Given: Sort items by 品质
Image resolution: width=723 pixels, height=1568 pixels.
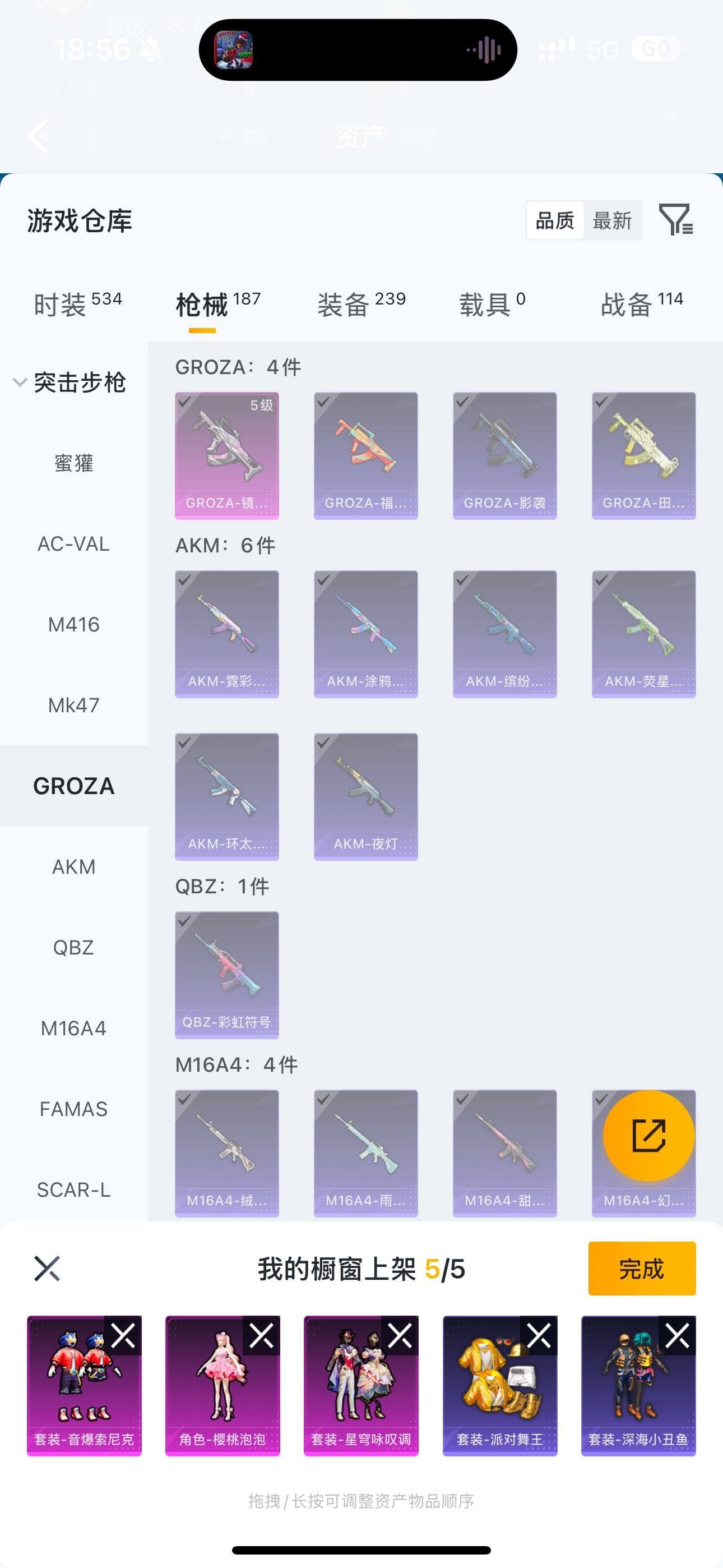Looking at the screenshot, I should click(x=554, y=221).
